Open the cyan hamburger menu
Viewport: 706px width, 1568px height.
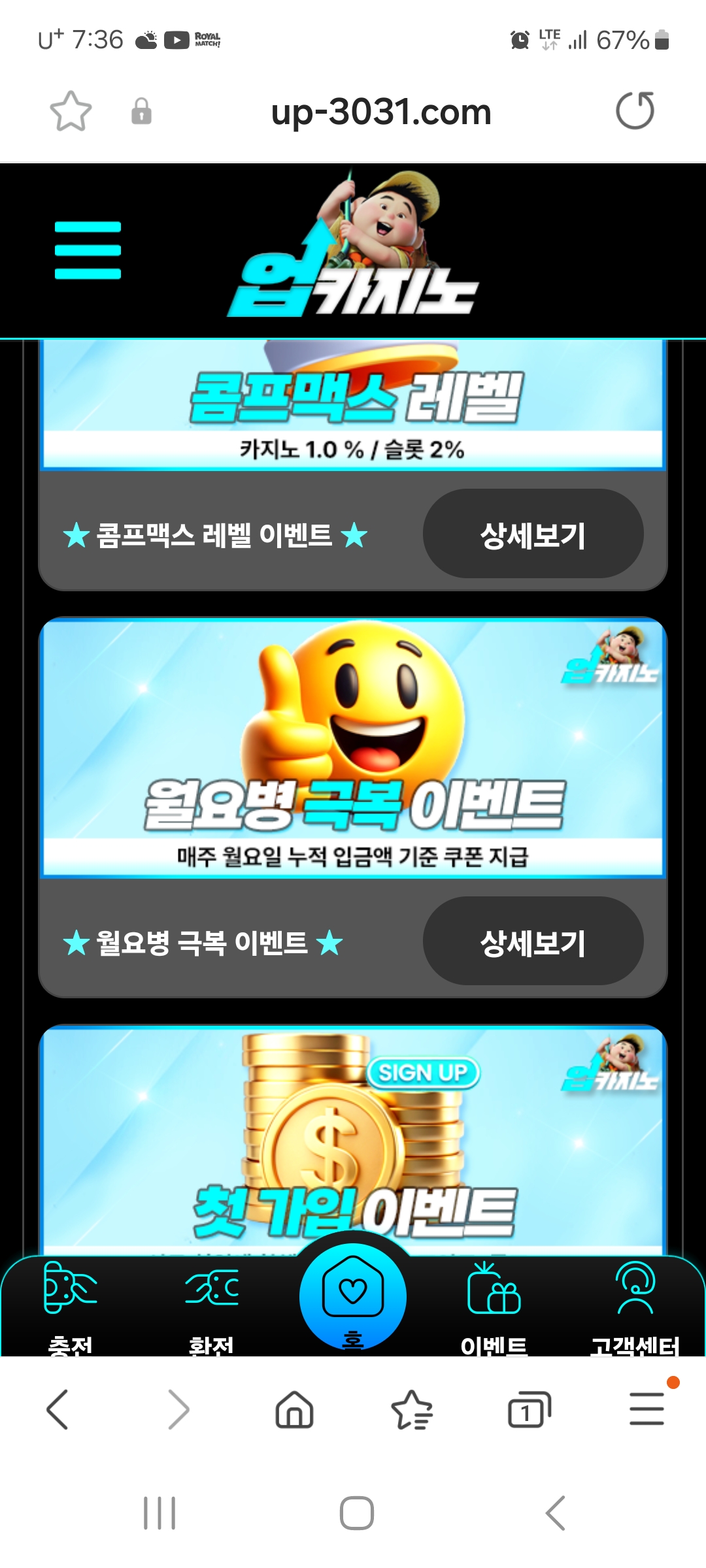point(88,250)
